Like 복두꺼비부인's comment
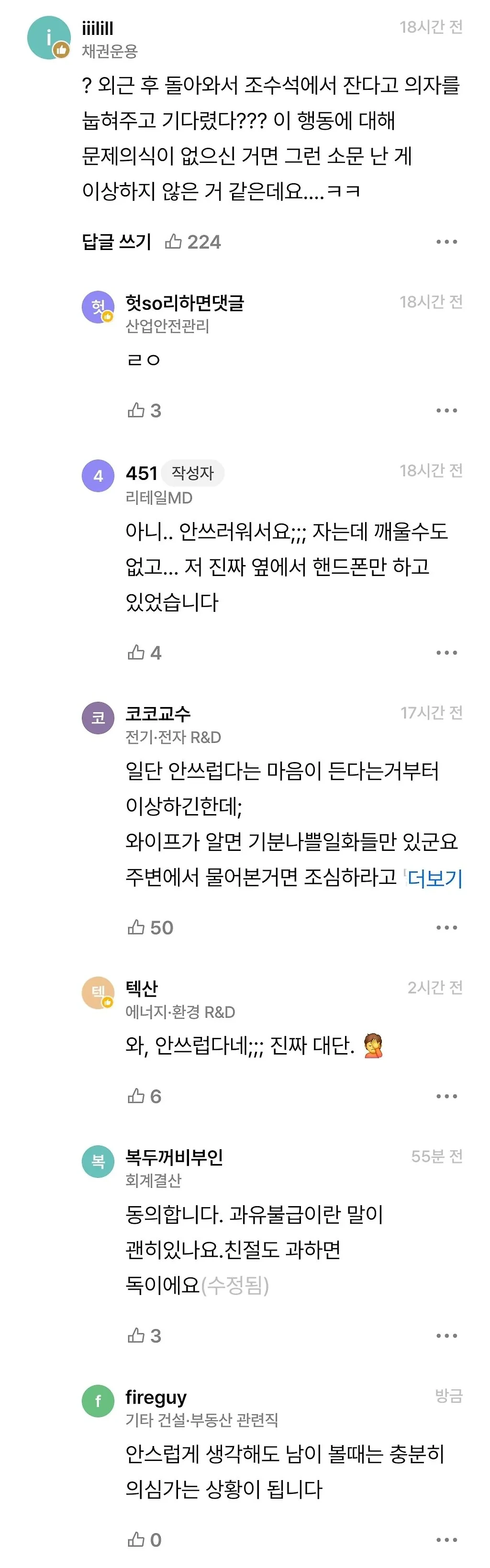The height and width of the screenshot is (1568, 490). tap(136, 1336)
